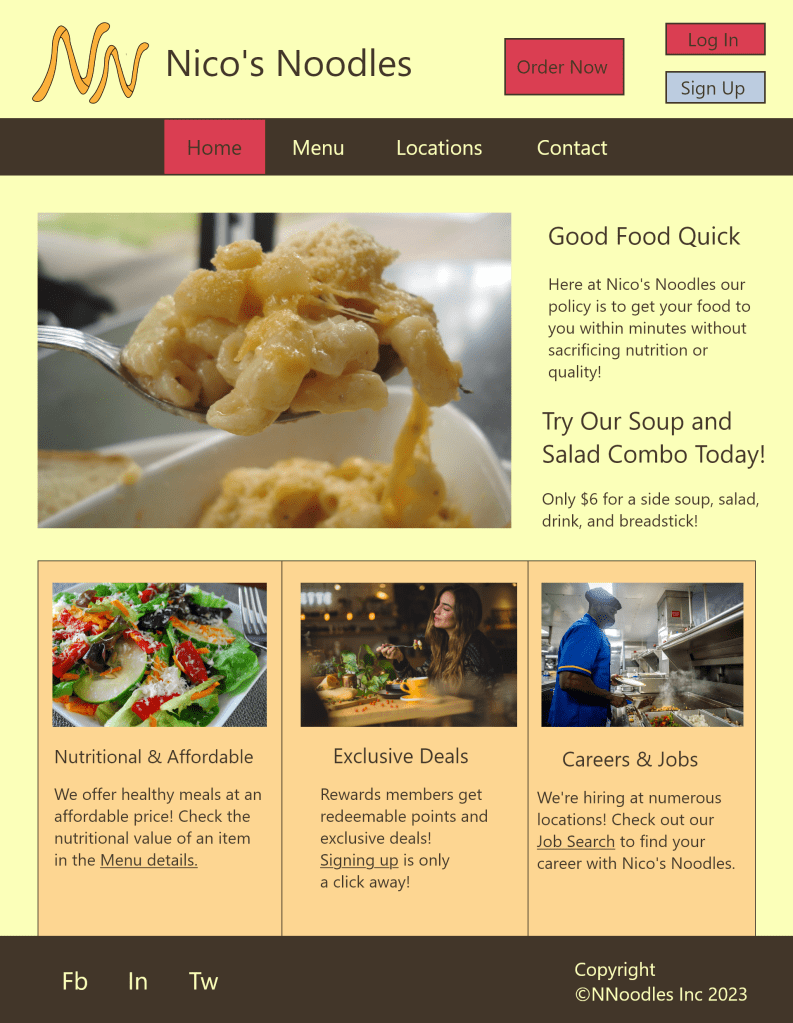Go to the Home tab
Screen dimensions: 793x1023
[214, 148]
